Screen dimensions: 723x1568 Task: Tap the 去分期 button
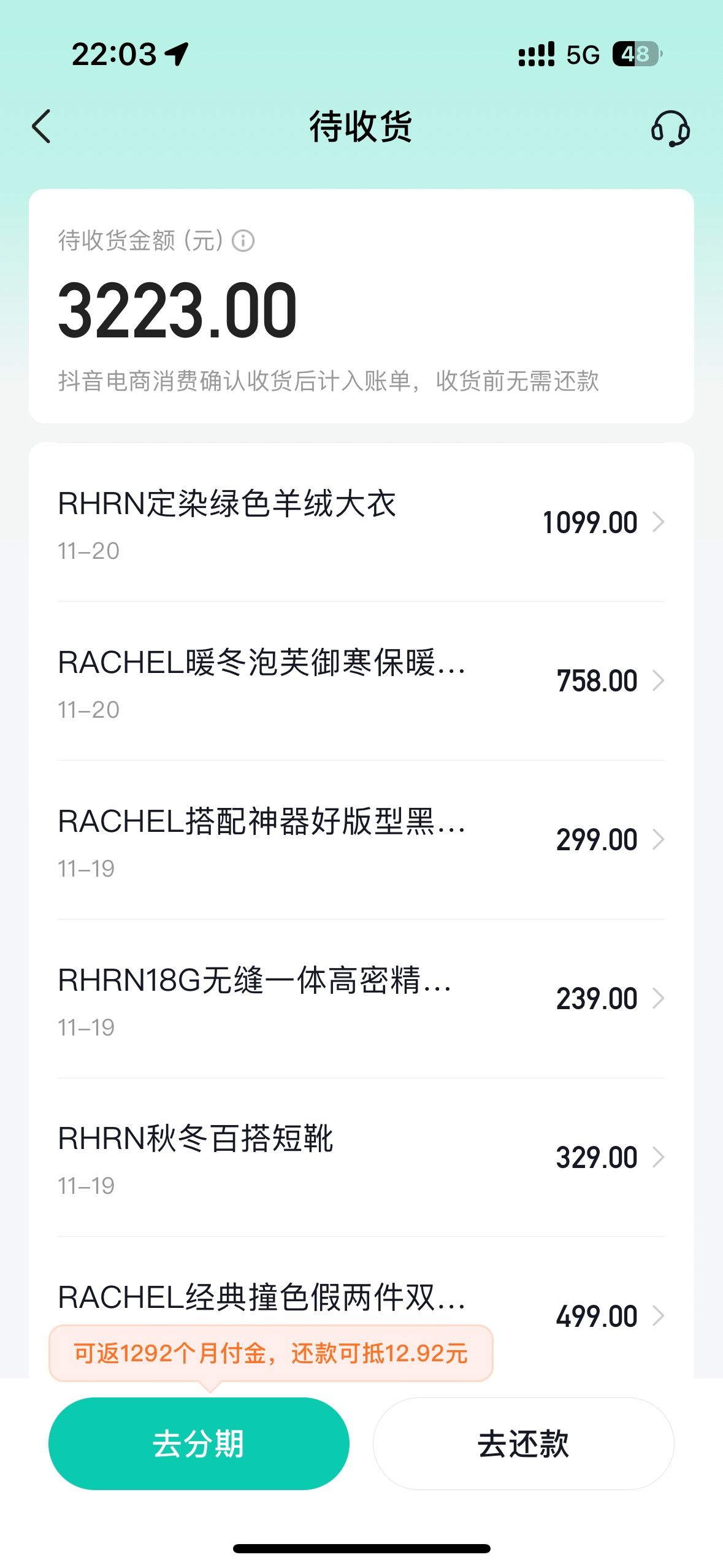[x=199, y=1443]
